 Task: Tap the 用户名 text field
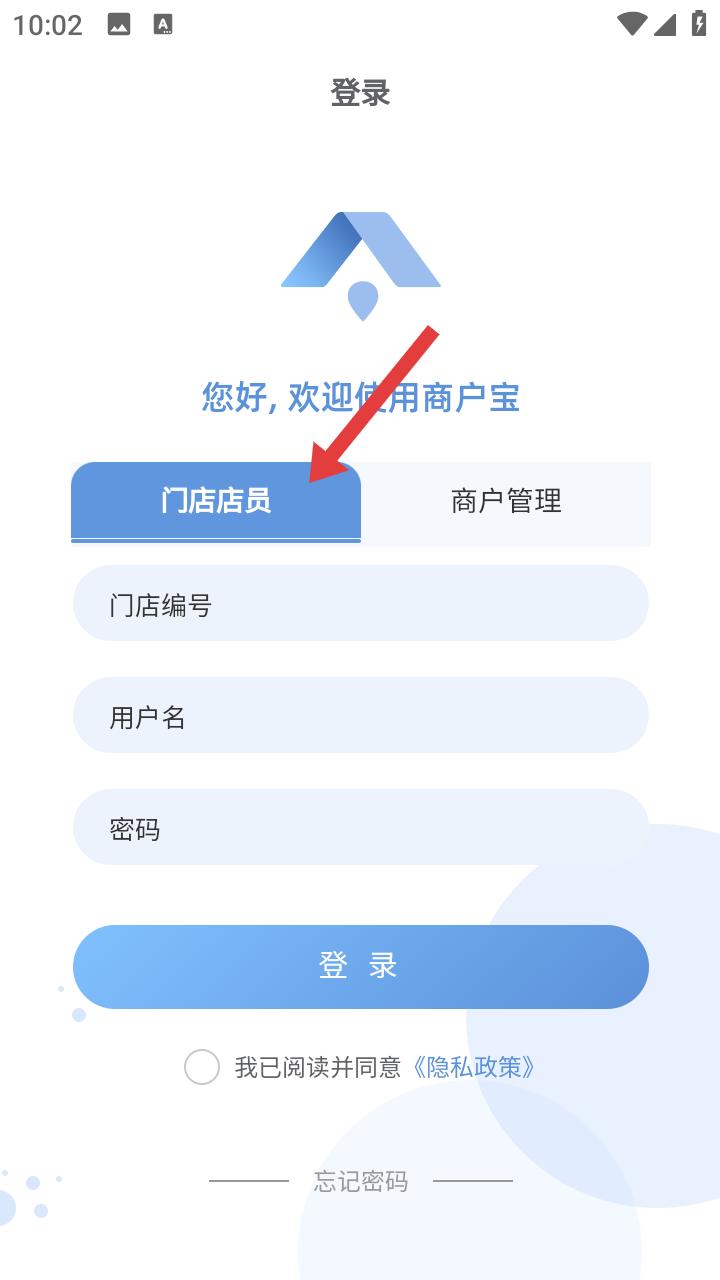point(361,715)
